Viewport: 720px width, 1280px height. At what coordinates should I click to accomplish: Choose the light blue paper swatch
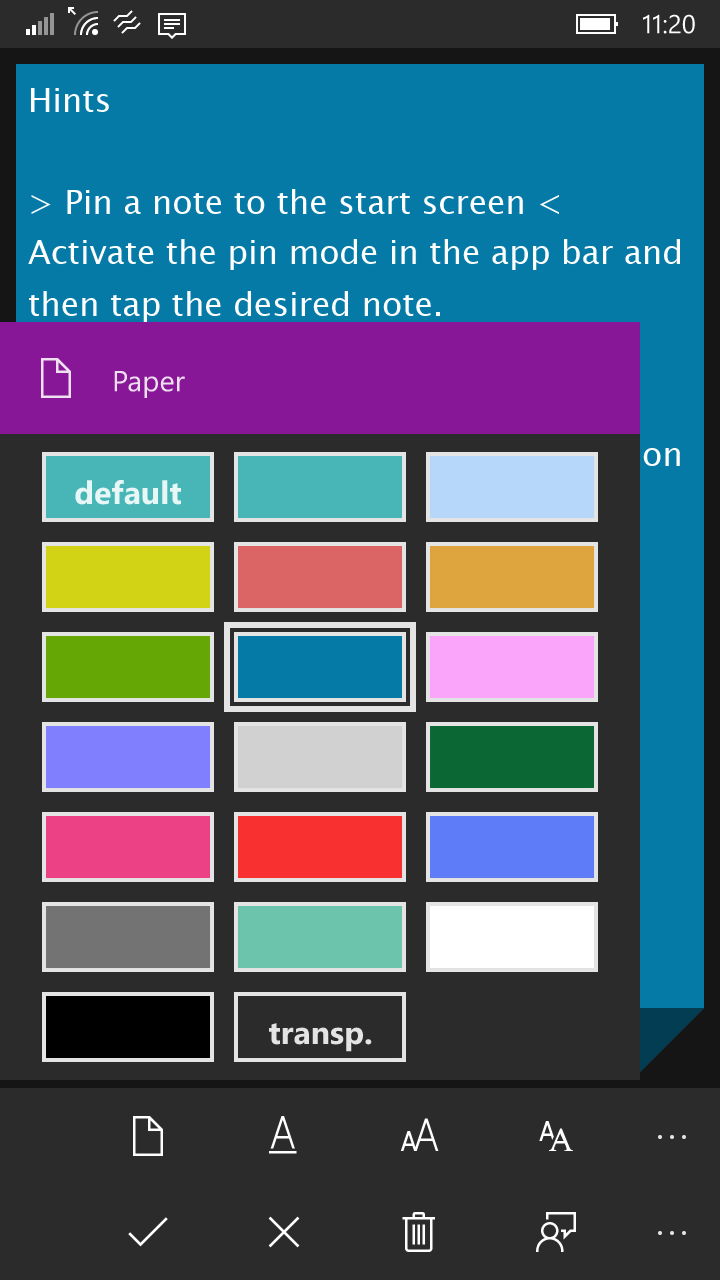click(512, 487)
